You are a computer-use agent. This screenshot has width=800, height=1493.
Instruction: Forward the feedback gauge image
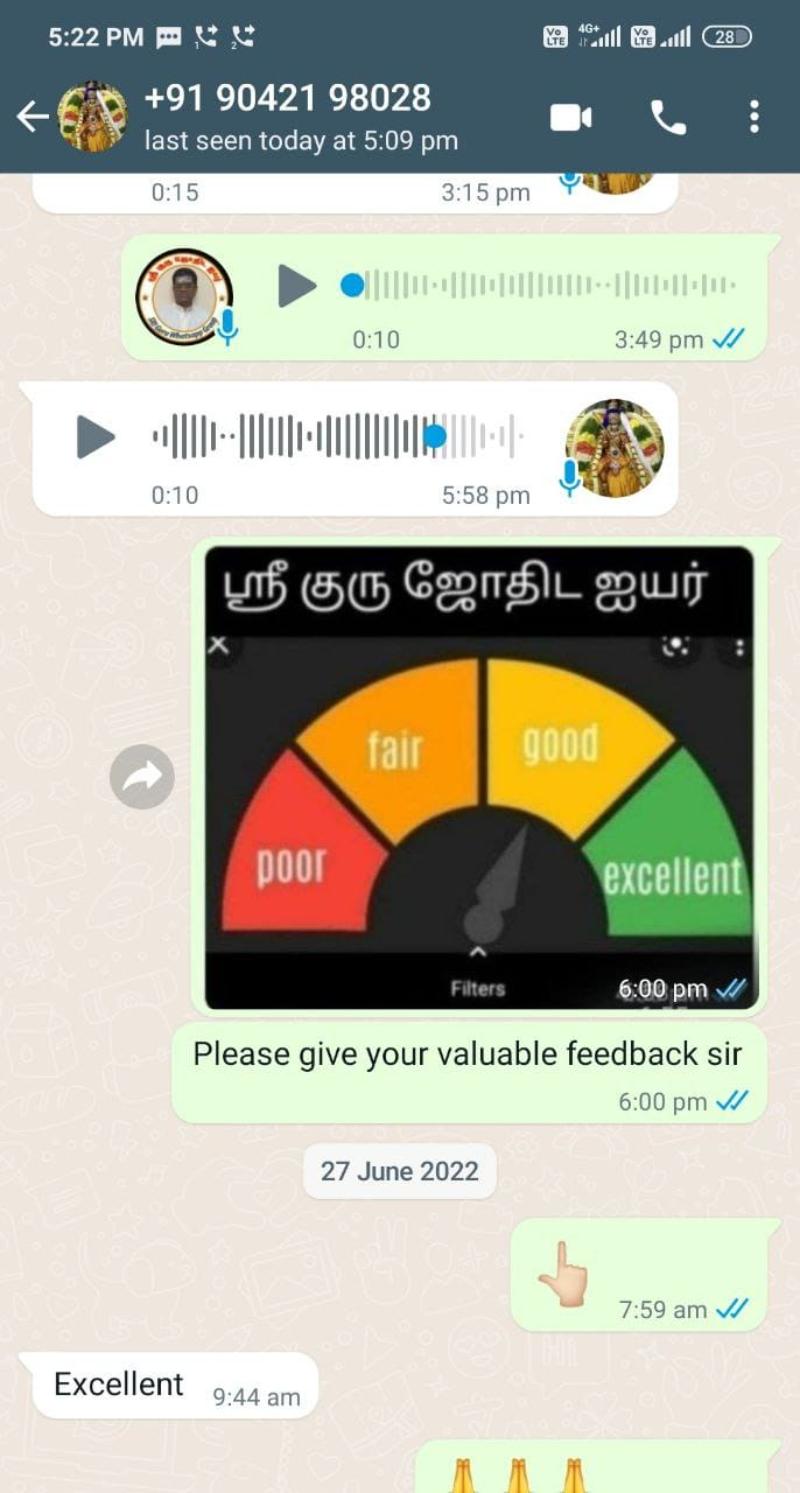coord(142,777)
